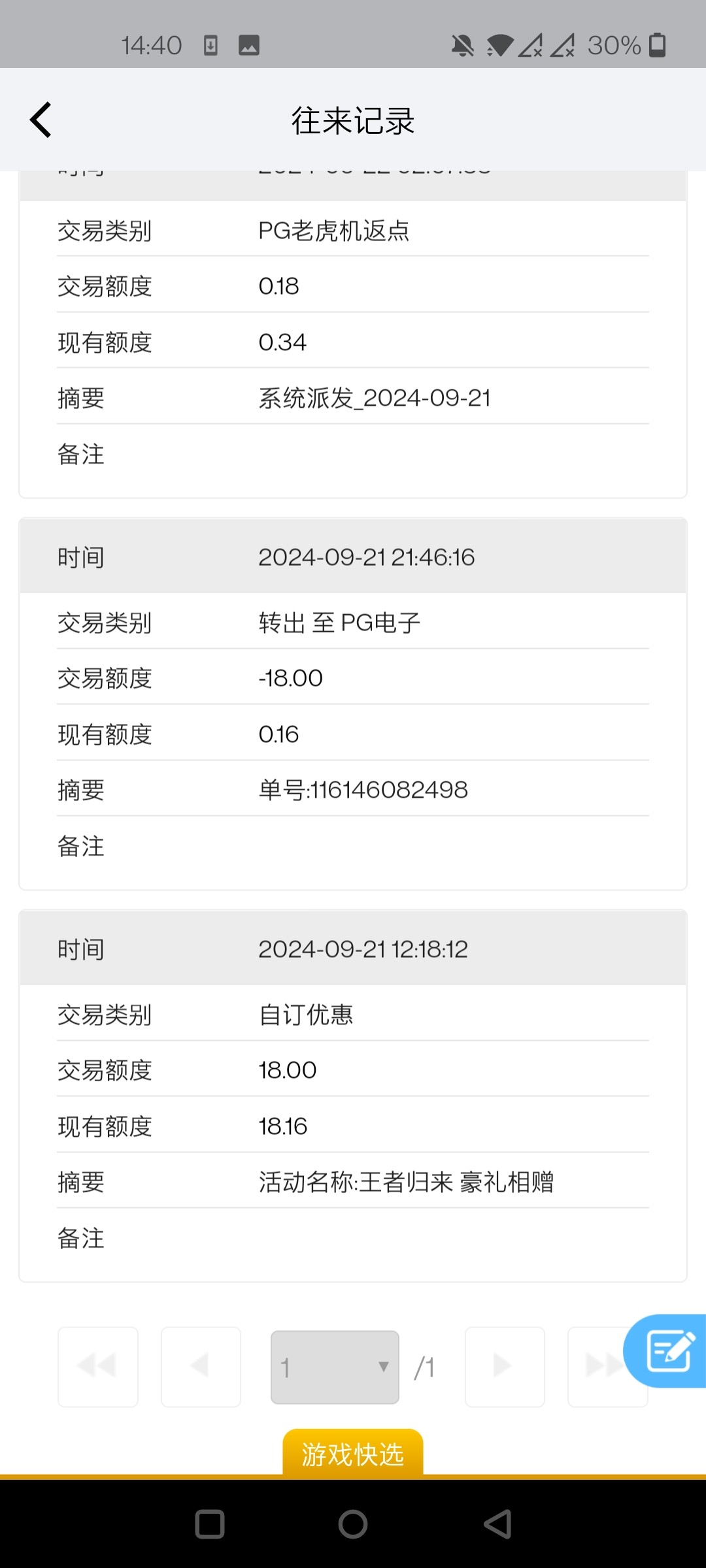Open the recent apps view
The width and height of the screenshot is (706, 1568).
(x=210, y=1525)
